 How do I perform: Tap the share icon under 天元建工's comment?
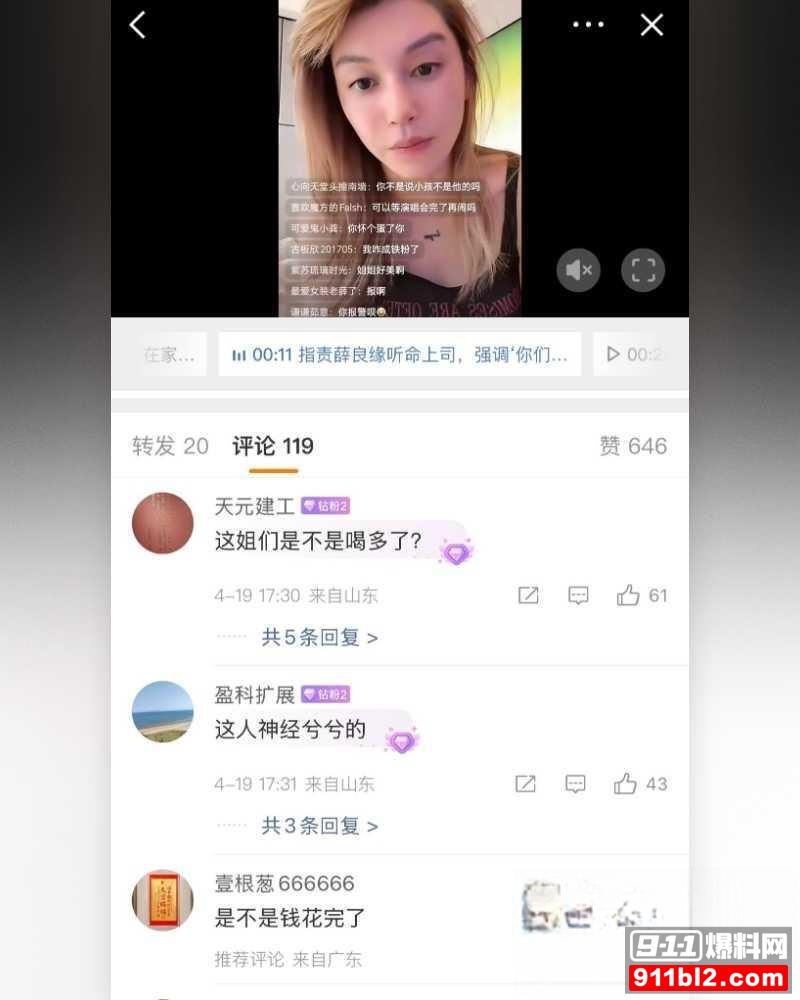(527, 595)
